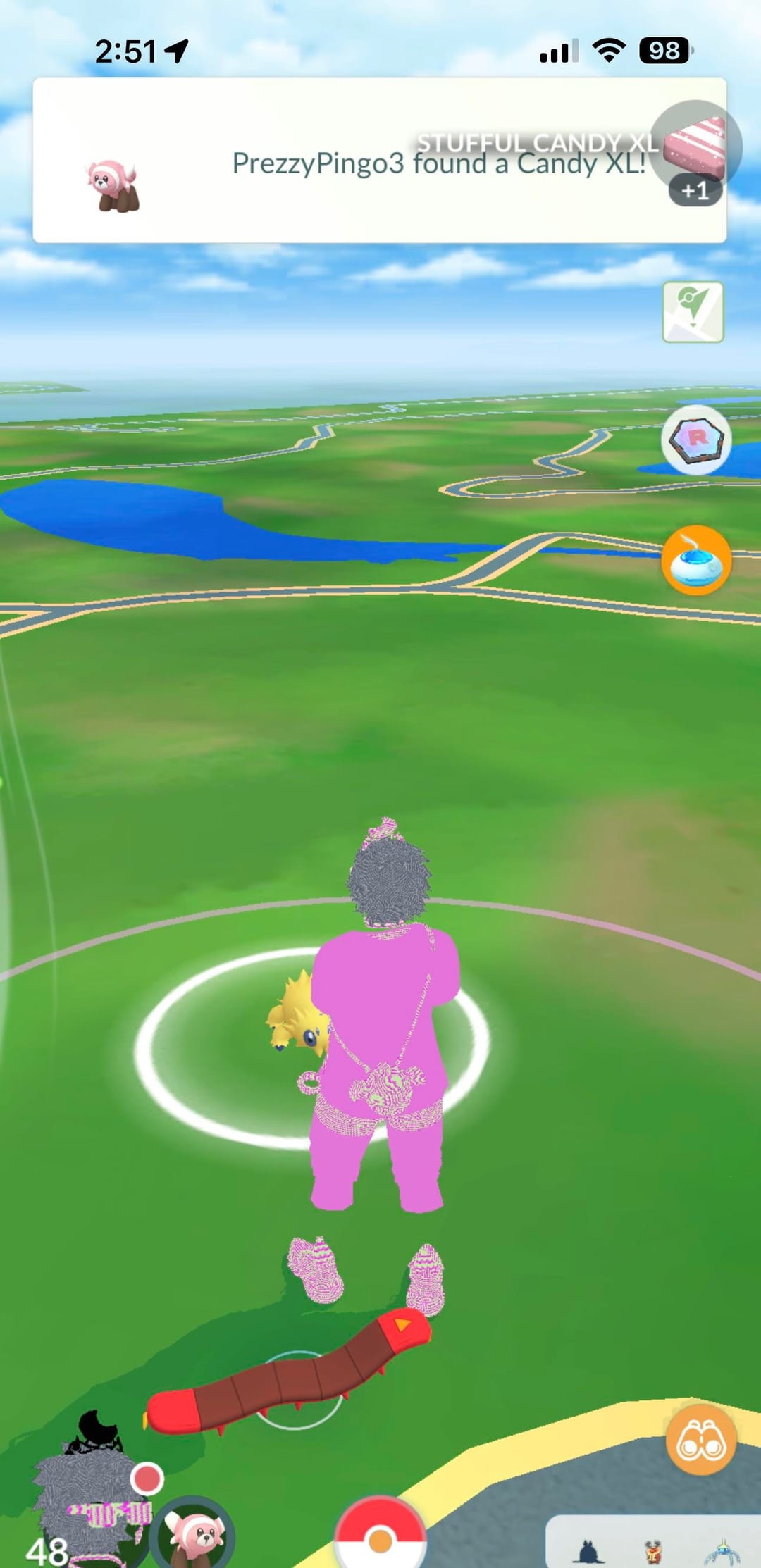Open the Team Rocket radar
The width and height of the screenshot is (761, 1568).
click(x=696, y=439)
